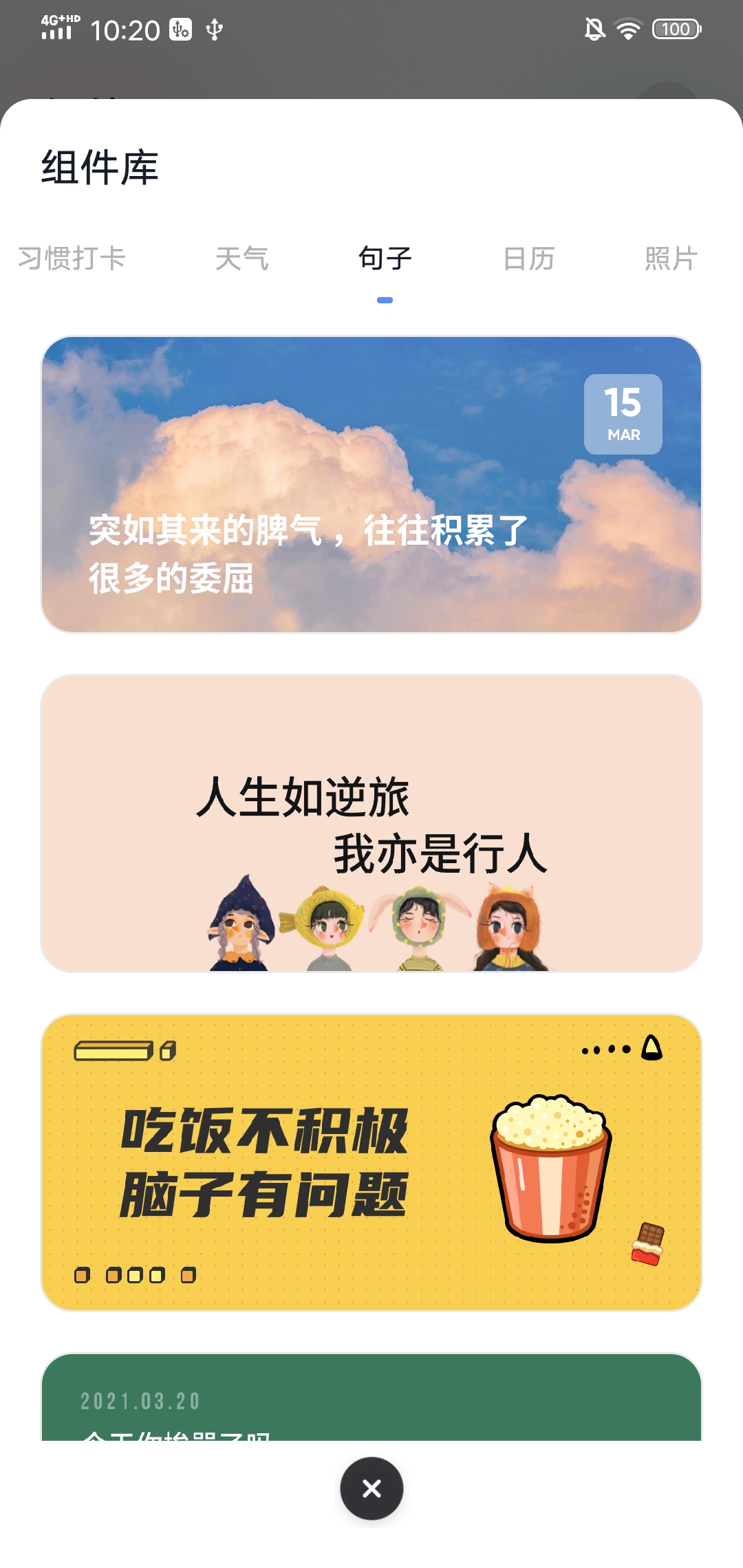Switch to the 习惯打卡 tab
Image resolution: width=743 pixels, height=1568 pixels.
click(x=72, y=258)
